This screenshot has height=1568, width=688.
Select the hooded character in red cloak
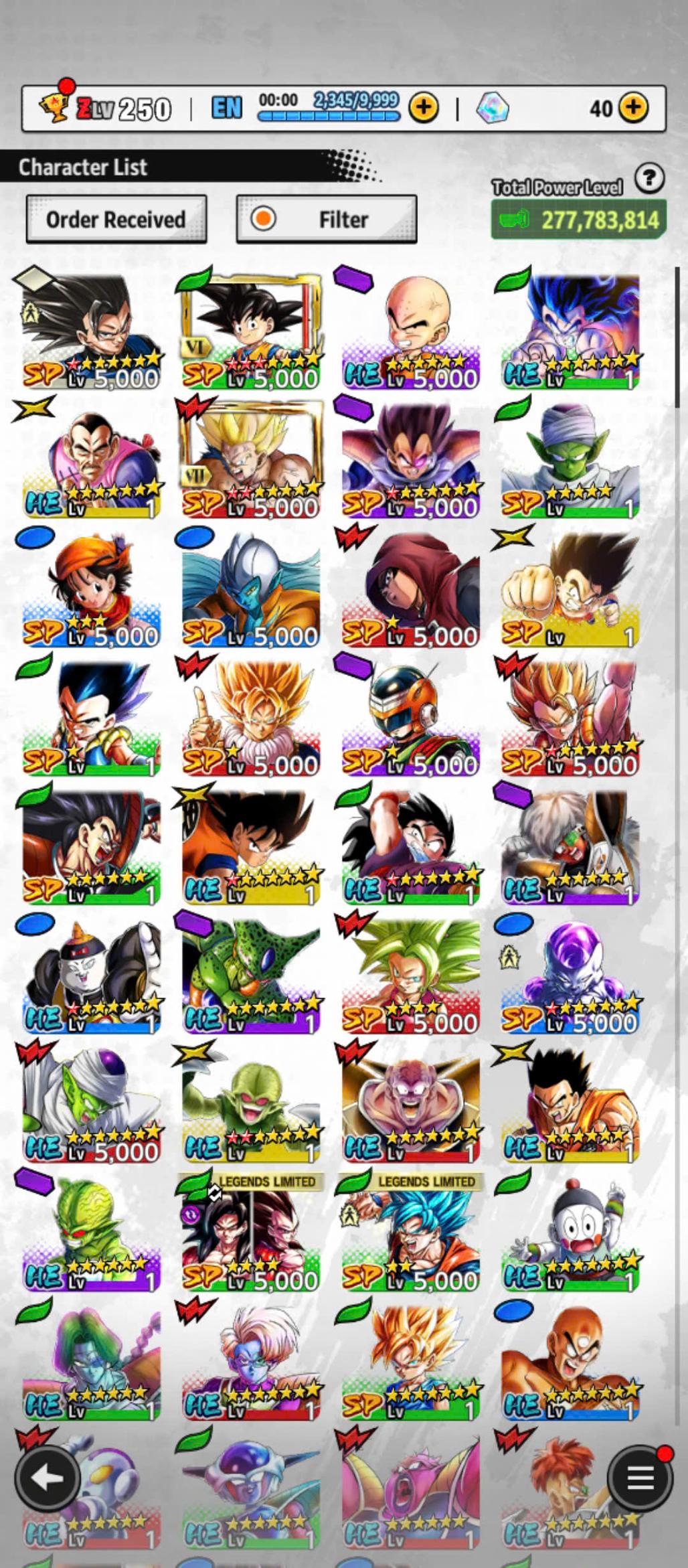(x=410, y=590)
